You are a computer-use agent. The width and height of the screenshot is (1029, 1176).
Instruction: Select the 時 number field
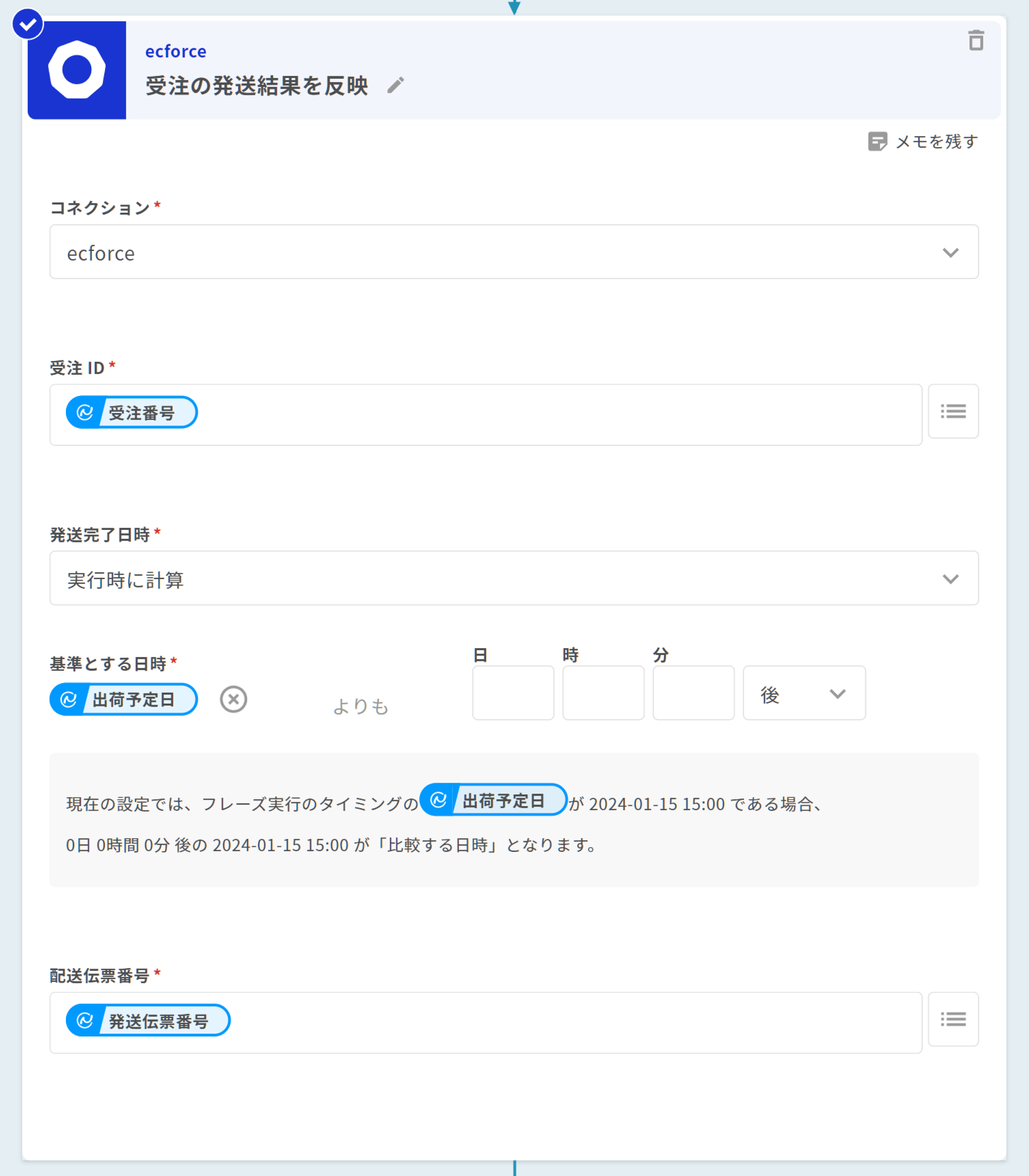(x=603, y=692)
